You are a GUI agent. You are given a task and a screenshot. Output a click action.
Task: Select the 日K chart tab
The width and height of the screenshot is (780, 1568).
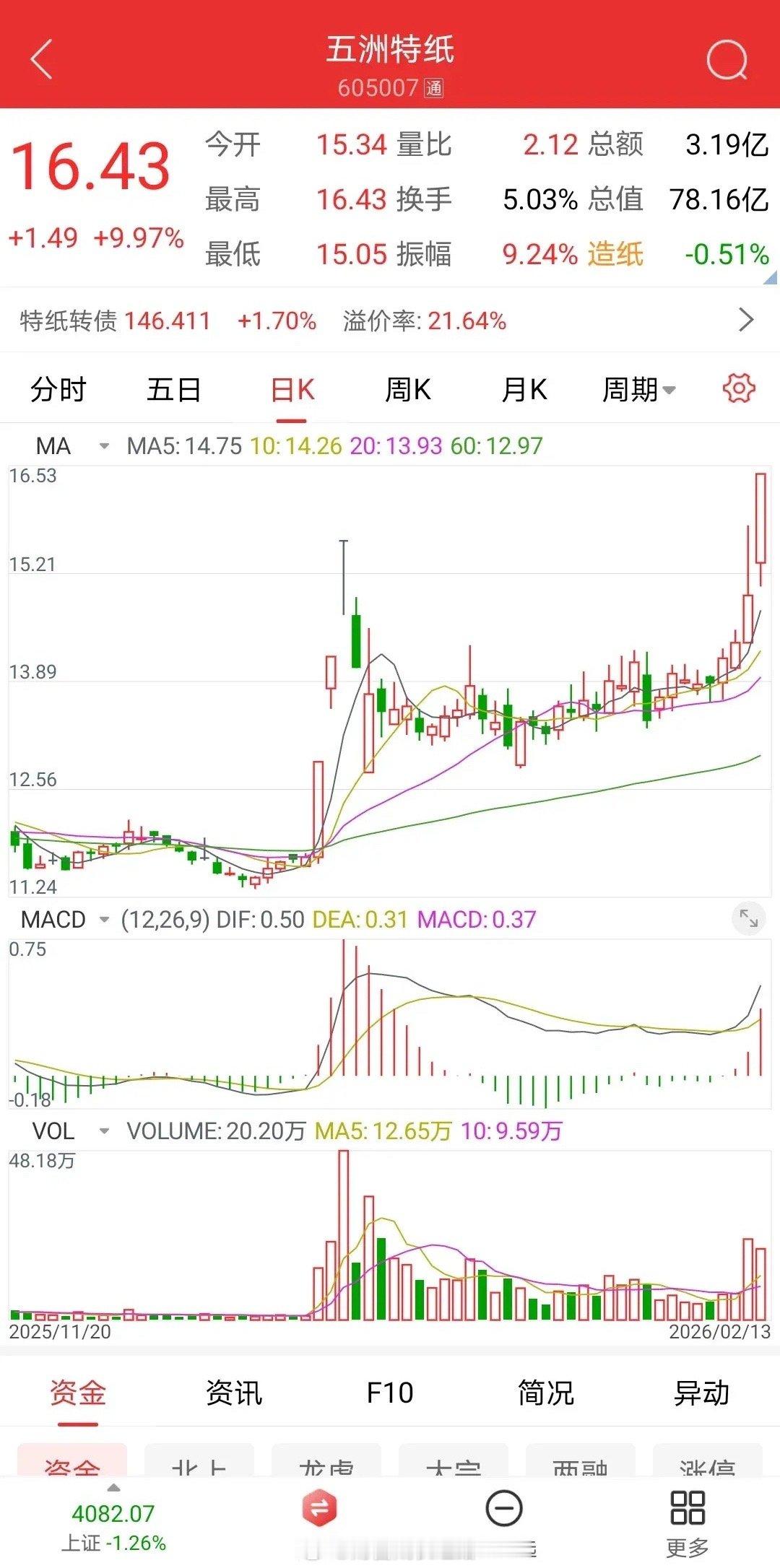292,391
